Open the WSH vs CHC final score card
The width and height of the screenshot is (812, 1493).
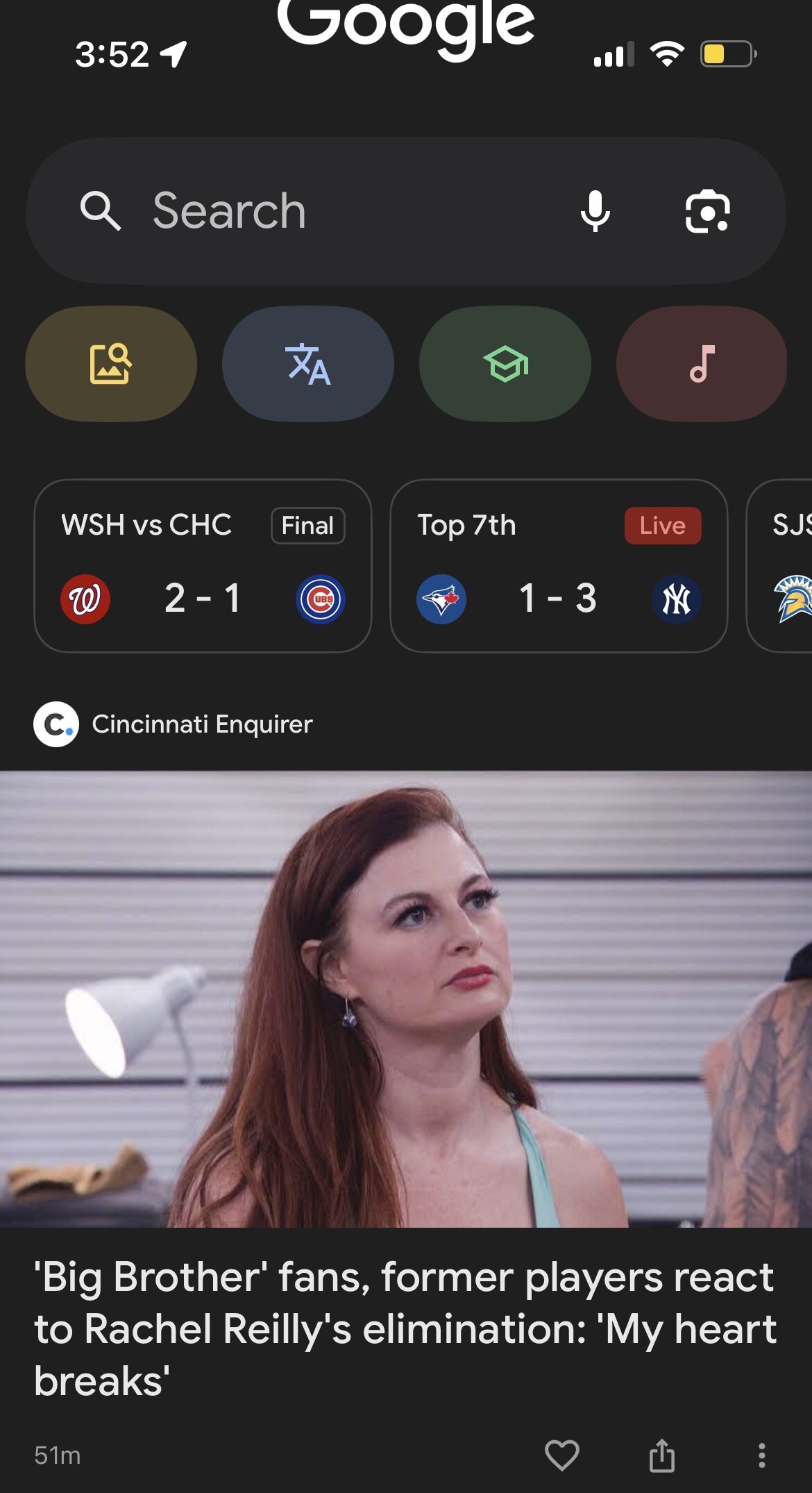point(203,566)
